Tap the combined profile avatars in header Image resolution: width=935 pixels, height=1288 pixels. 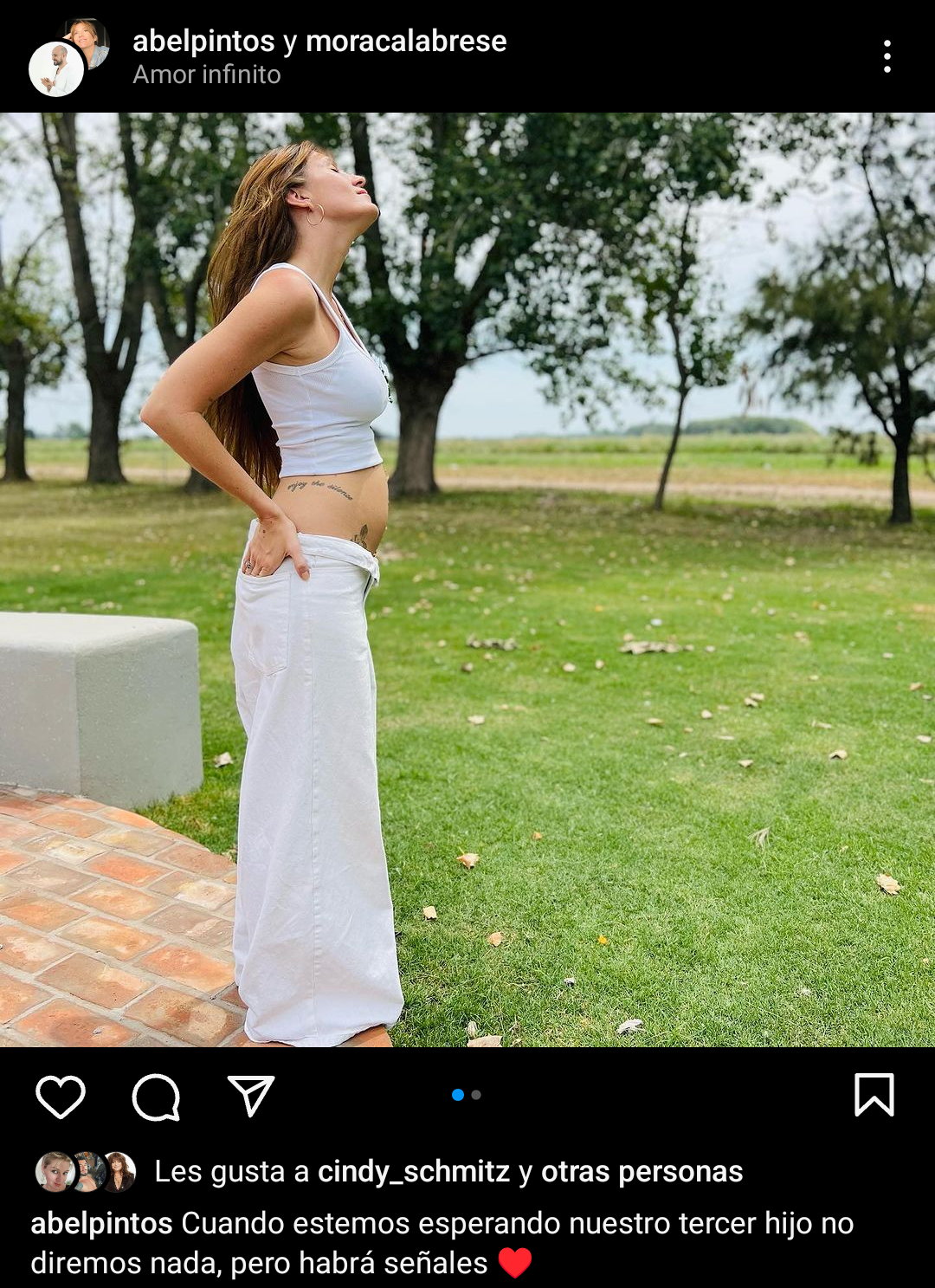click(68, 57)
